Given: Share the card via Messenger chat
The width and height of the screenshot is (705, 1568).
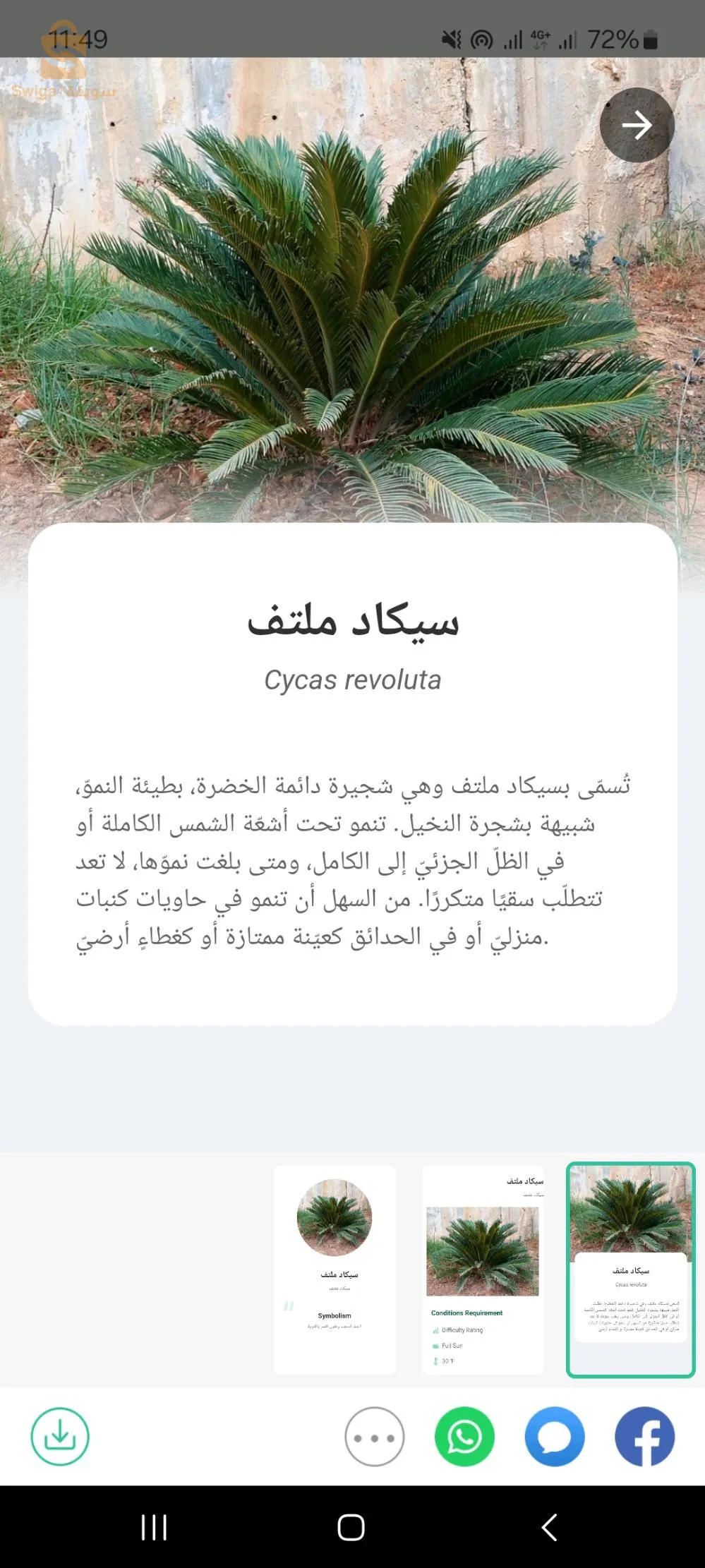Looking at the screenshot, I should [555, 1437].
